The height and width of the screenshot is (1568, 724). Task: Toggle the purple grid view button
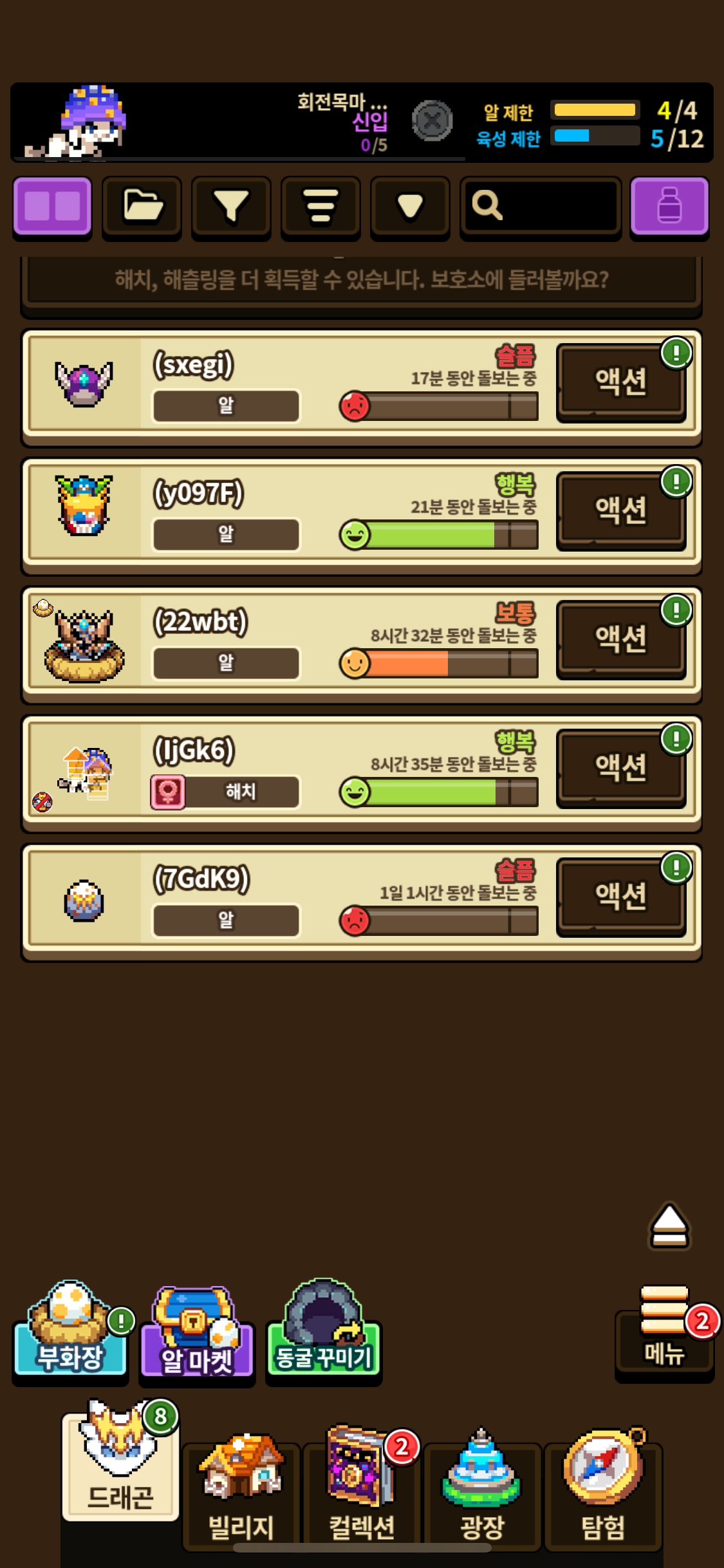click(x=52, y=207)
